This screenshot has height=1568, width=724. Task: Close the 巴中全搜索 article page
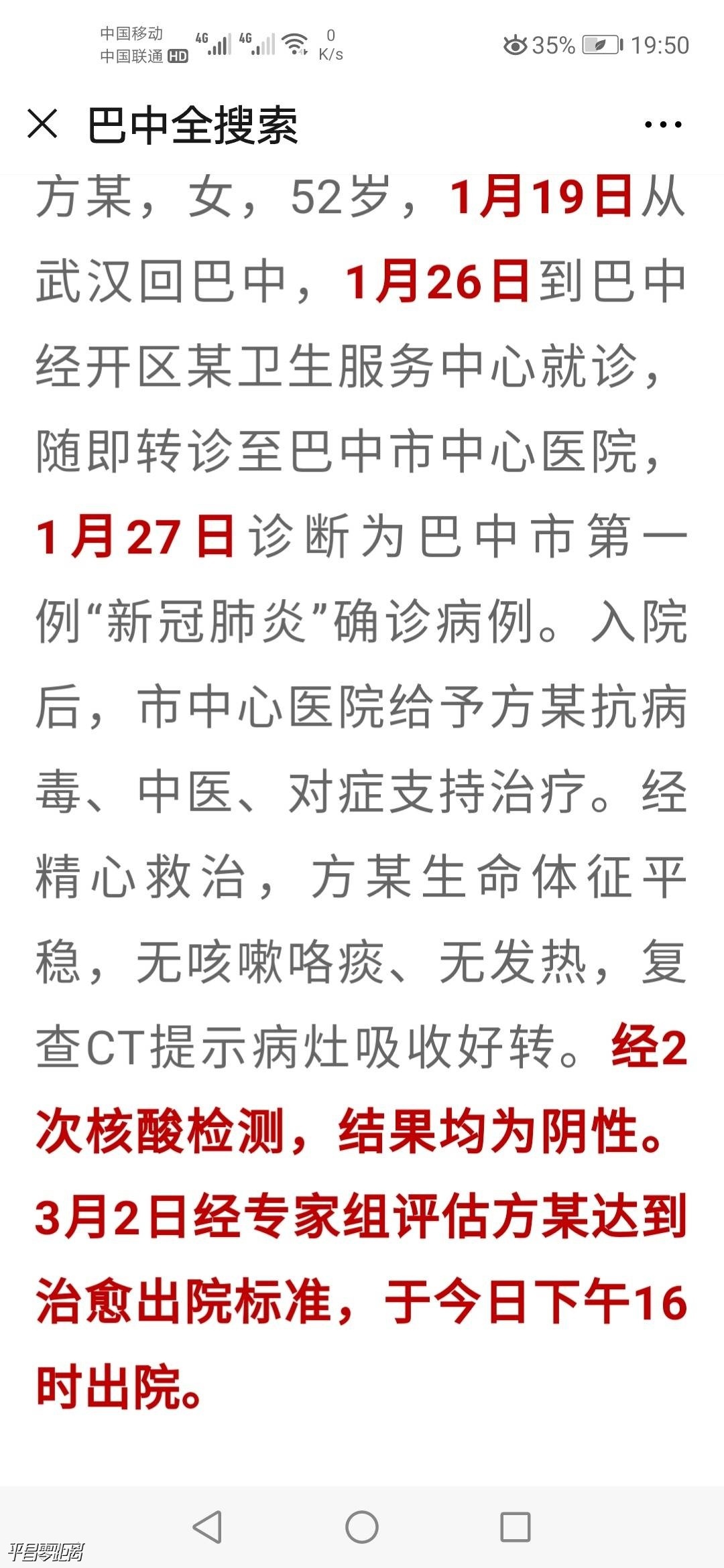click(42, 125)
